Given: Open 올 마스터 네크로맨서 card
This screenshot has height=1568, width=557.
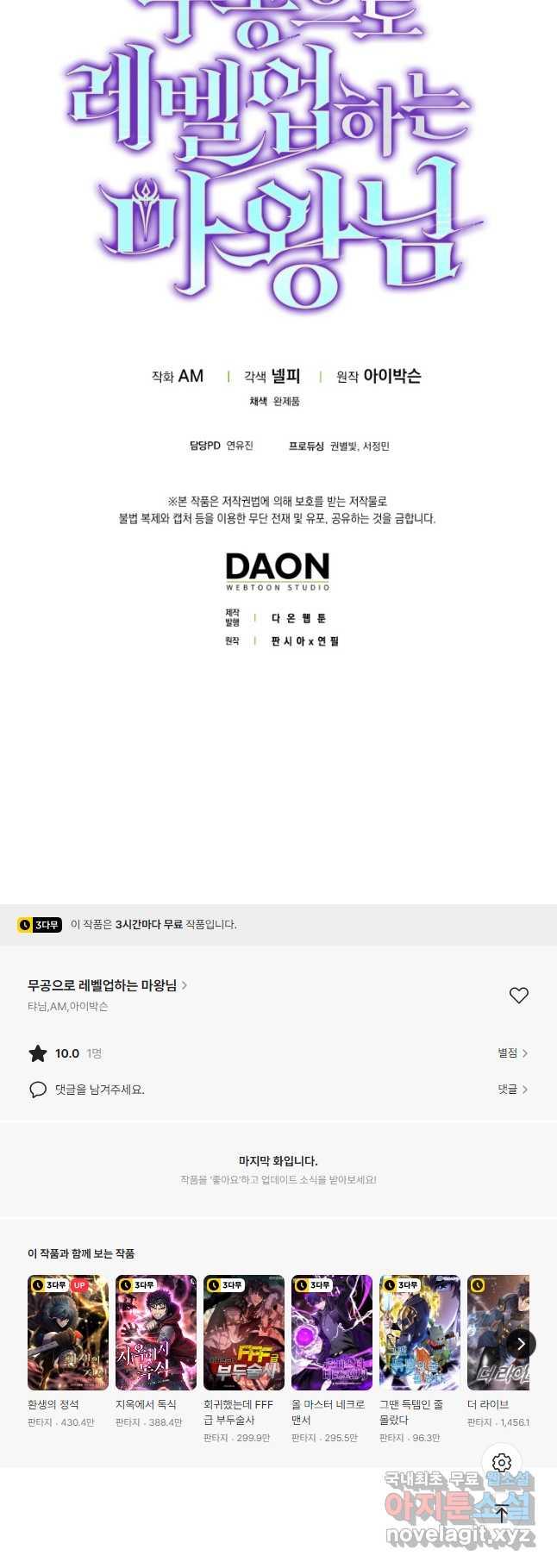Looking at the screenshot, I should tap(332, 1333).
